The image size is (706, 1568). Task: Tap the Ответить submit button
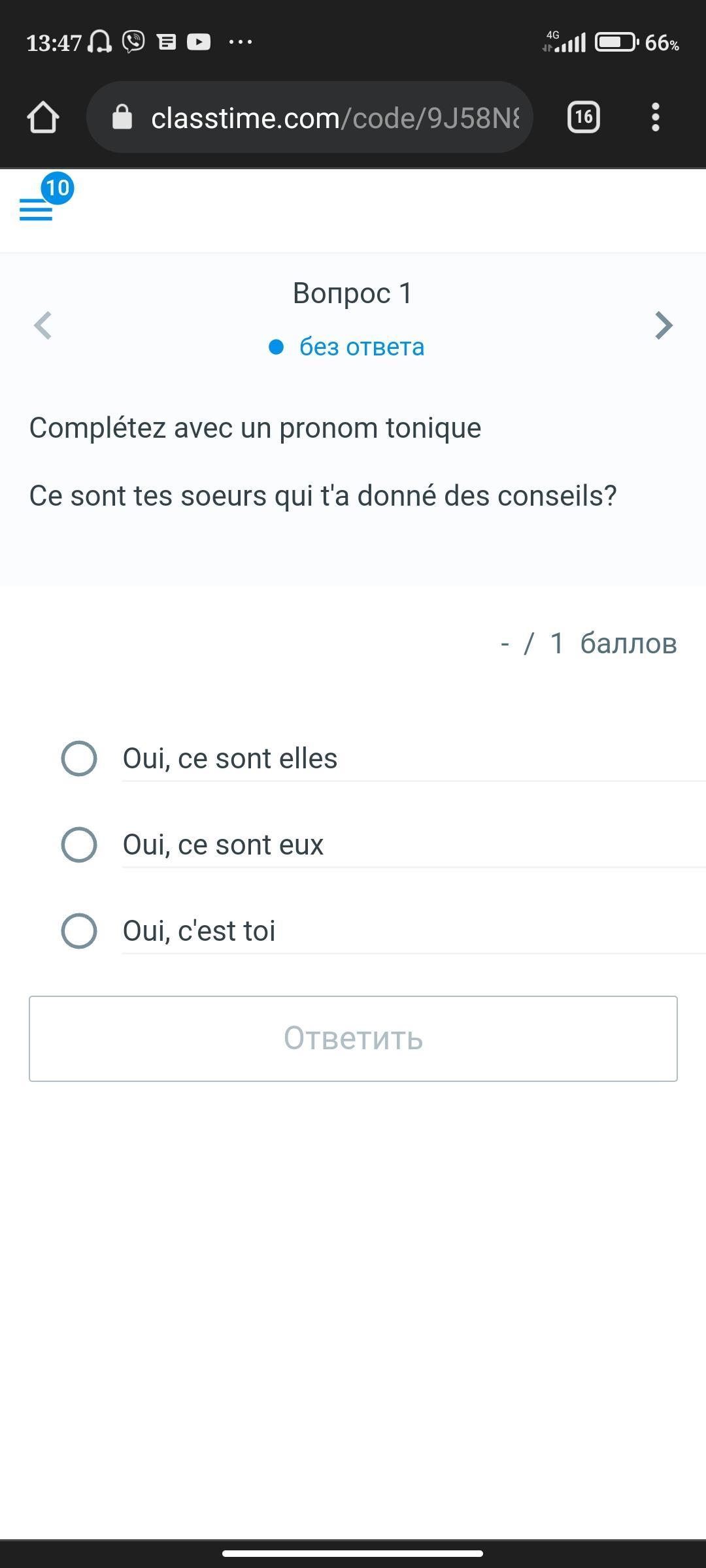353,1039
